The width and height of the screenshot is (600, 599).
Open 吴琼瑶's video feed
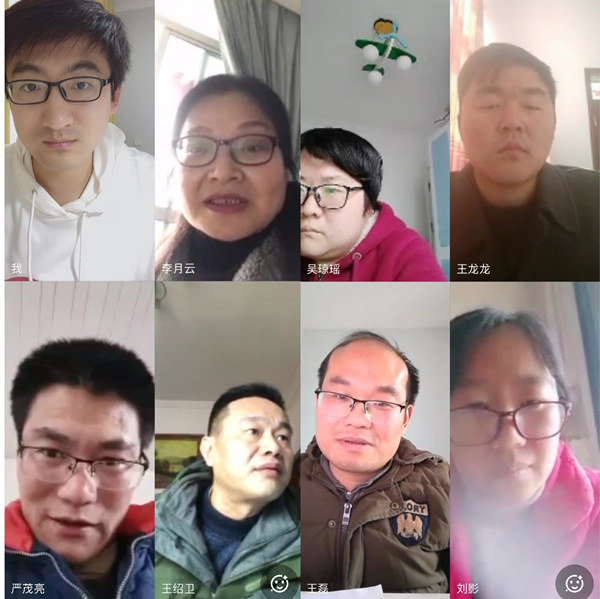374,140
